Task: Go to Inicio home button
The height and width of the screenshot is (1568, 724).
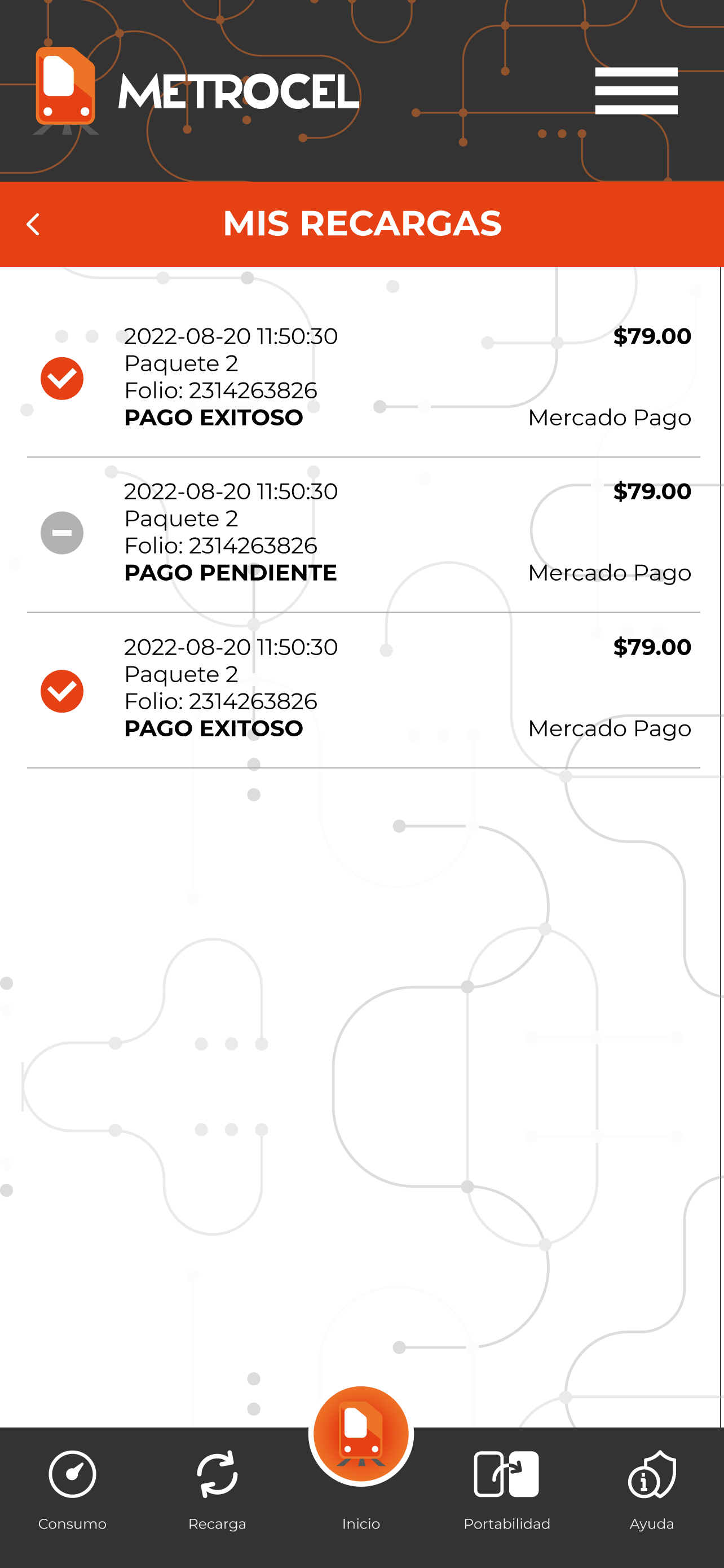Action: (361, 1461)
